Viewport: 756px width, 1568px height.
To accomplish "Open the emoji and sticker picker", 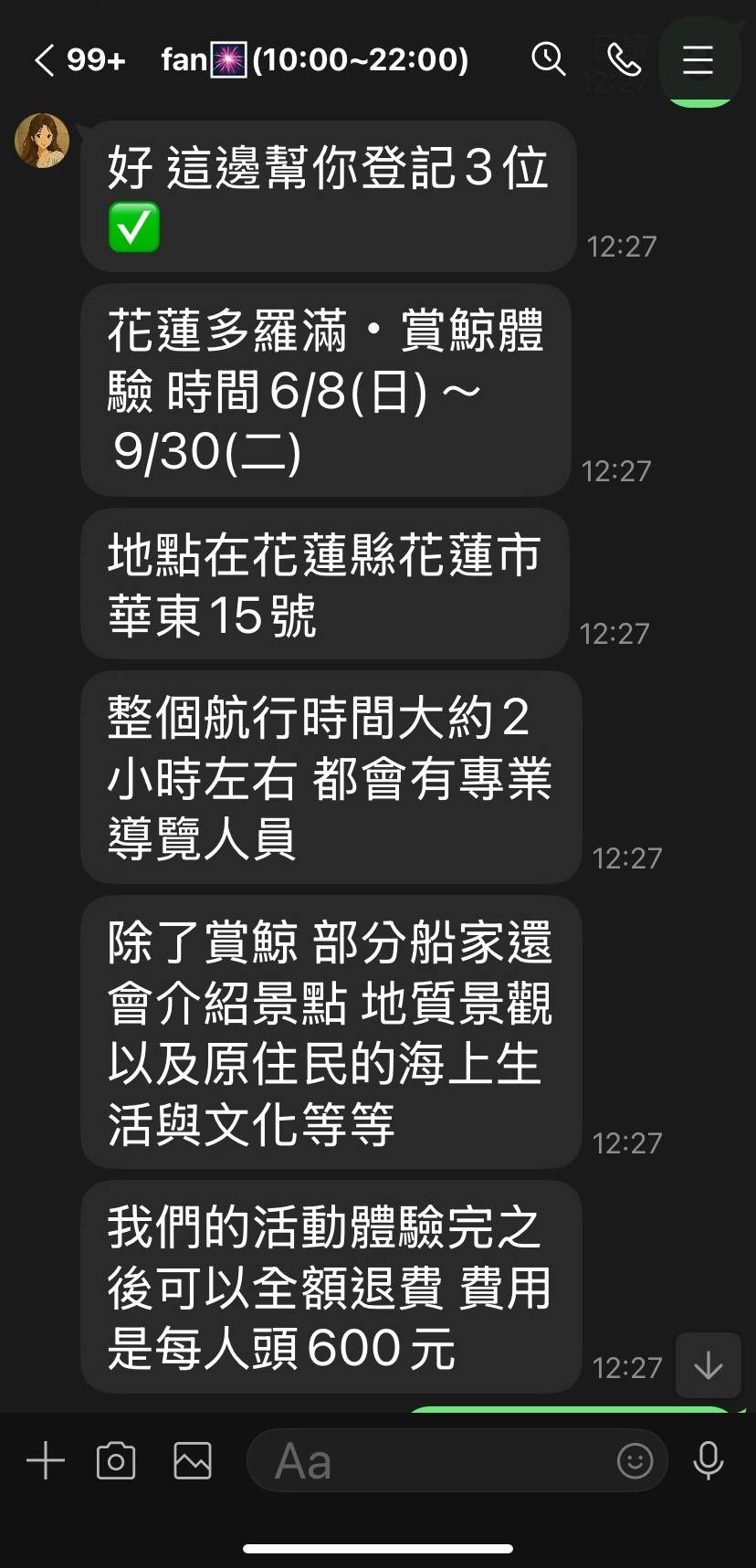I will 635,1460.
